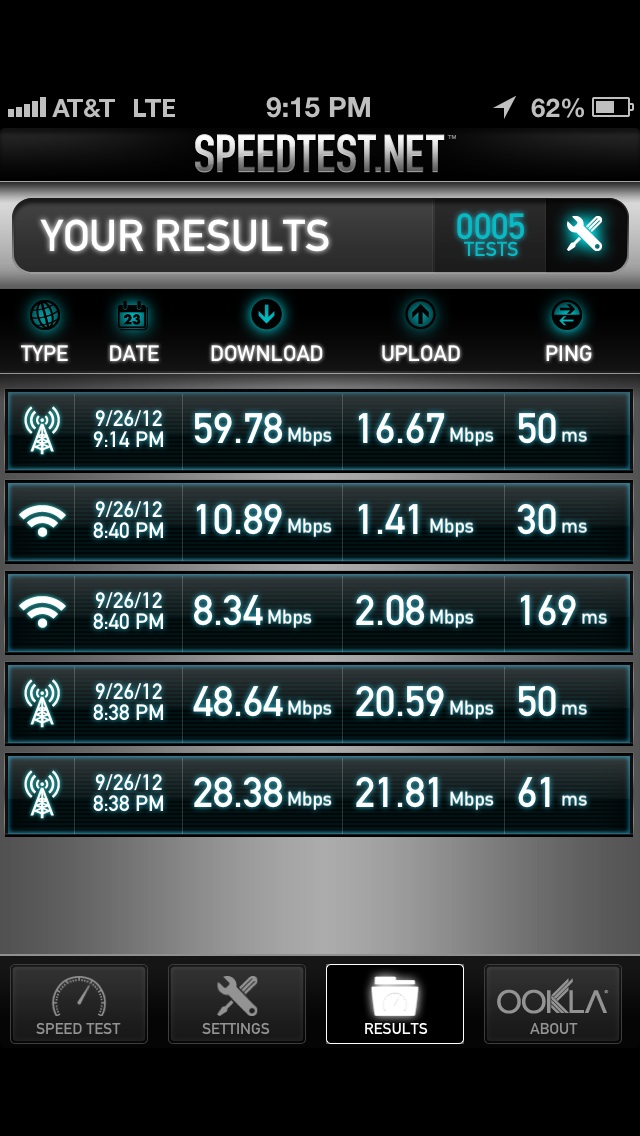The image size is (640, 1136).
Task: Sort results by Type column
Action: coord(44,333)
